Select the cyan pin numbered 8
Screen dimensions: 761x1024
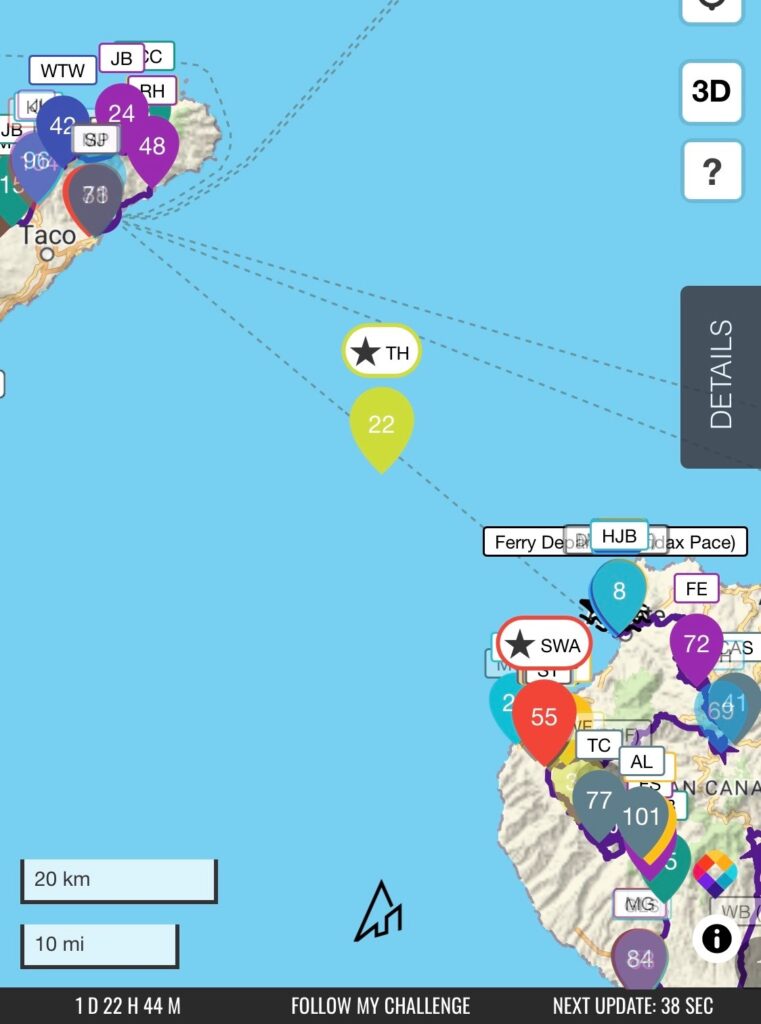click(x=618, y=591)
